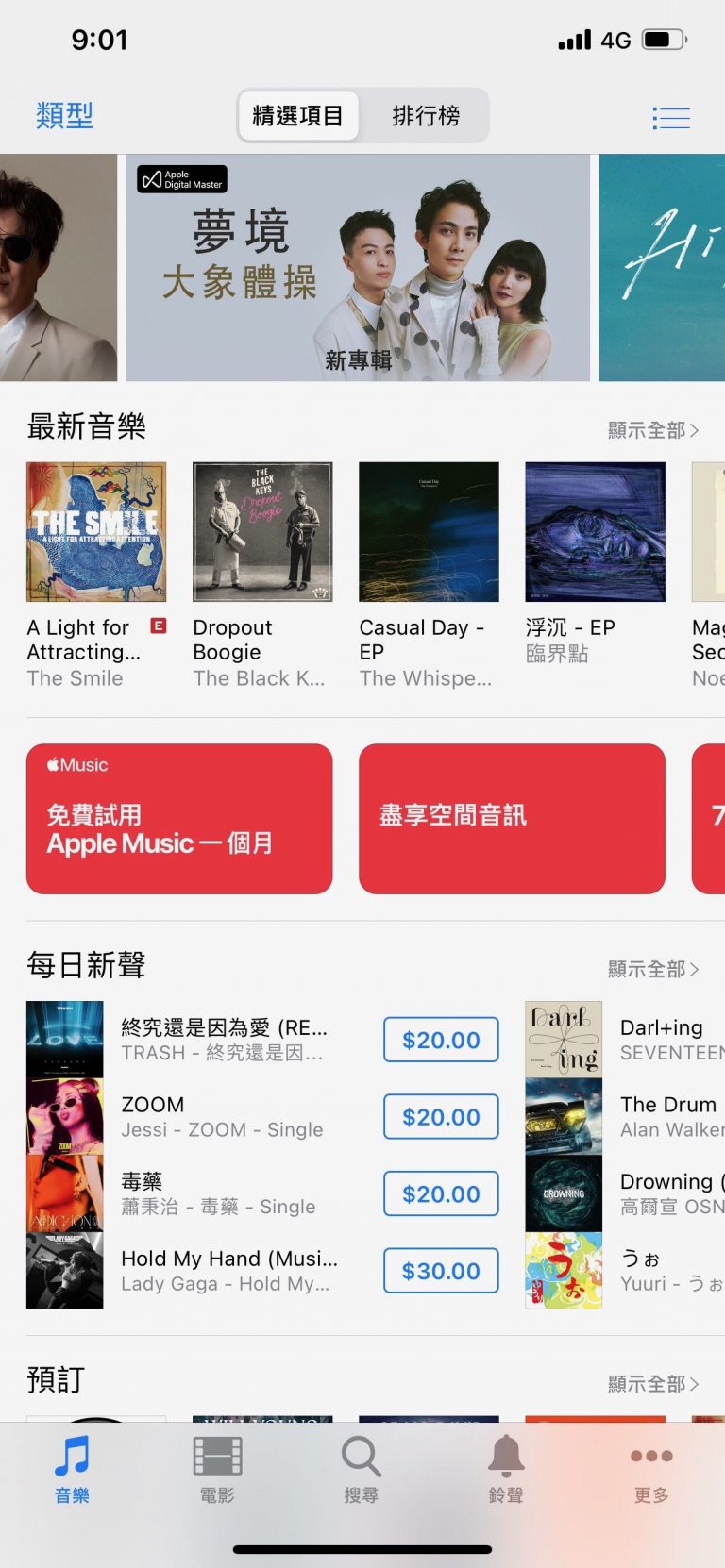Open the 浮沉 EP by 臨界點
The height and width of the screenshot is (1568, 725).
595,532
